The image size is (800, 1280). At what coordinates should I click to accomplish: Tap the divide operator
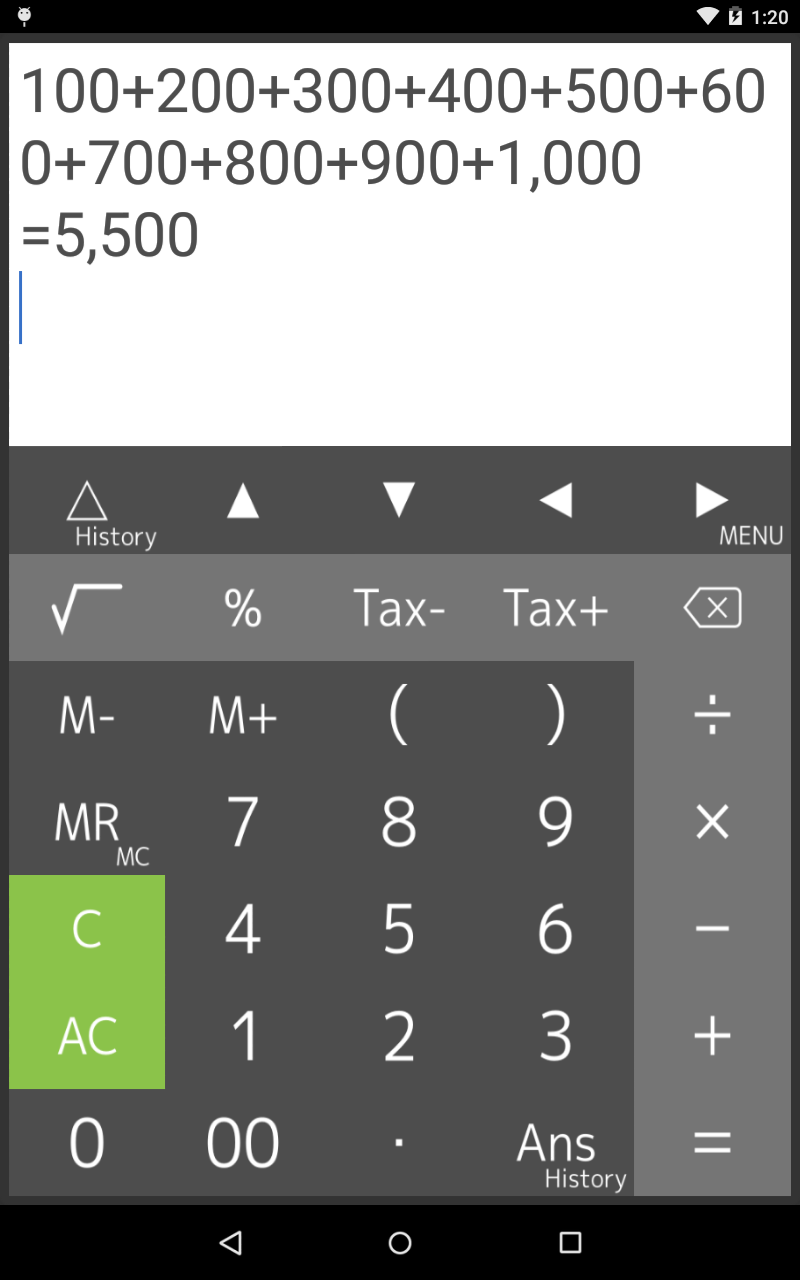click(x=712, y=715)
